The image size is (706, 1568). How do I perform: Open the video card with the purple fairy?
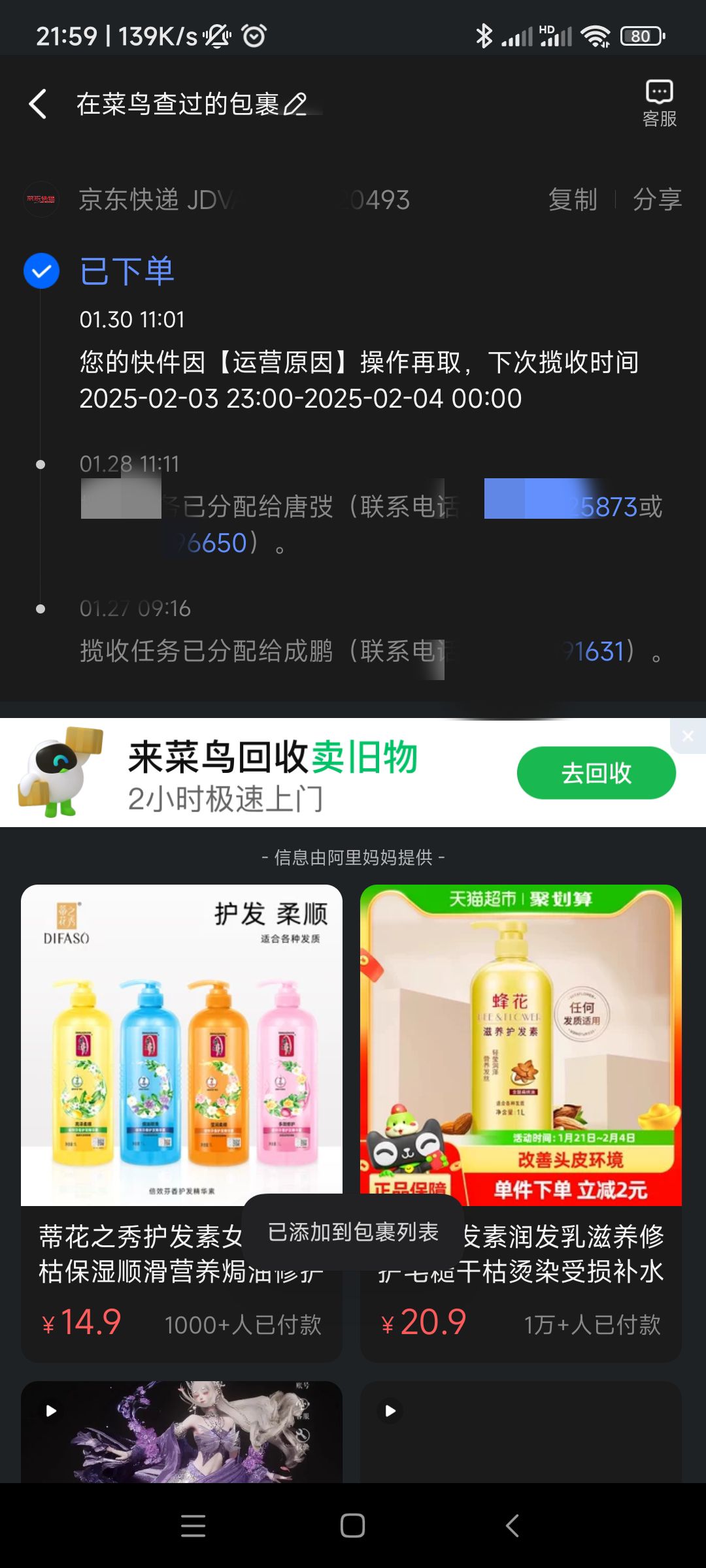[x=182, y=1431]
